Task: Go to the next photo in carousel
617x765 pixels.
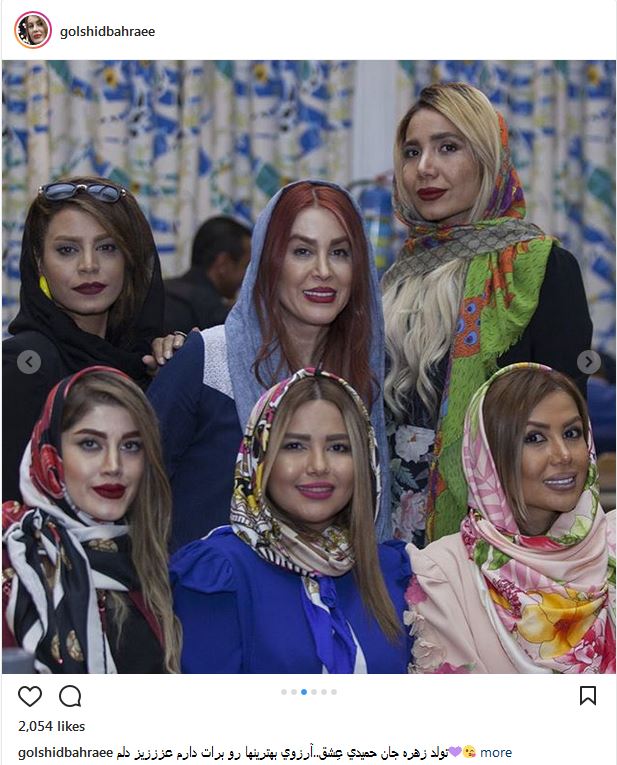Action: (x=589, y=362)
